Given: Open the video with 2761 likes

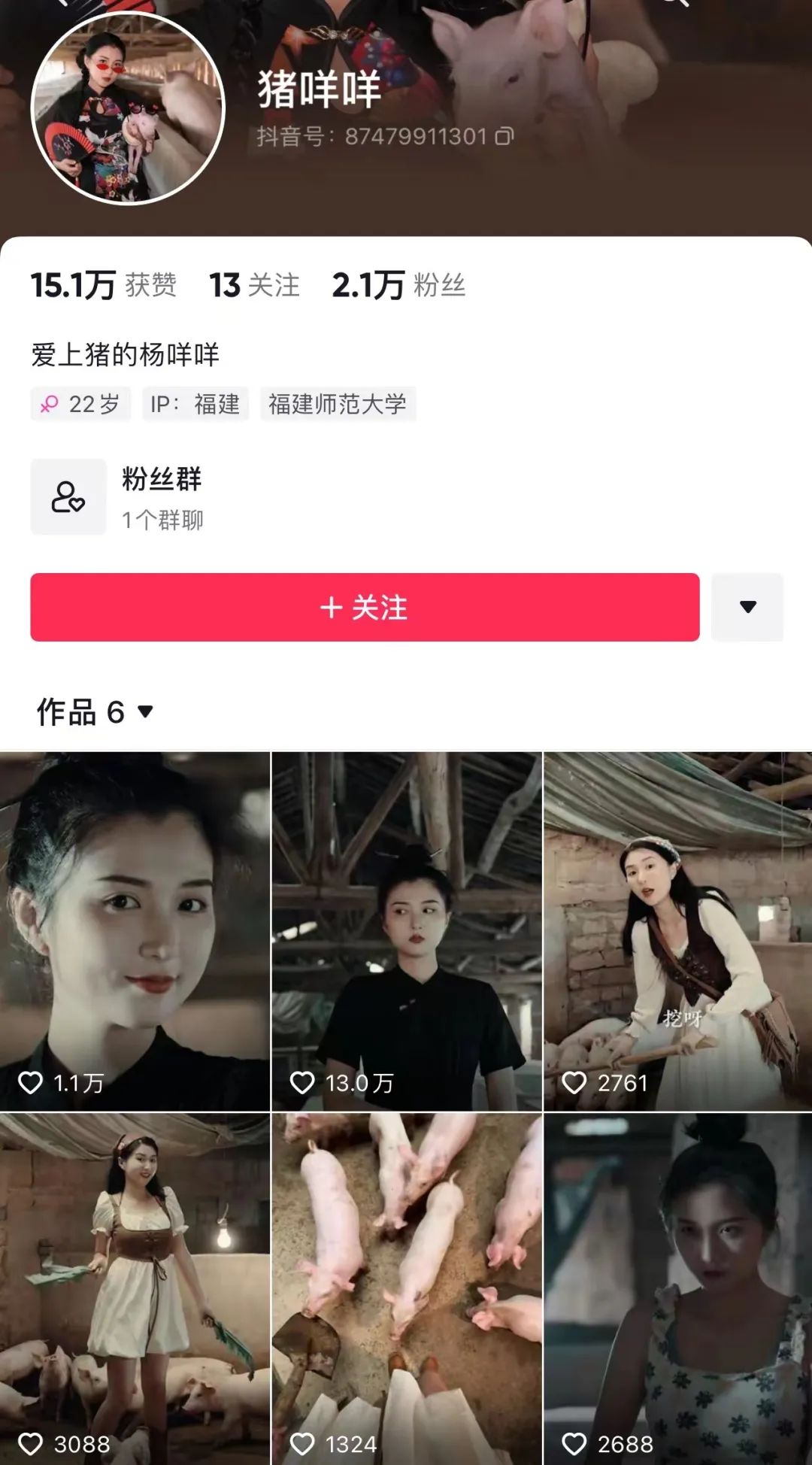Looking at the screenshot, I should coord(677,931).
